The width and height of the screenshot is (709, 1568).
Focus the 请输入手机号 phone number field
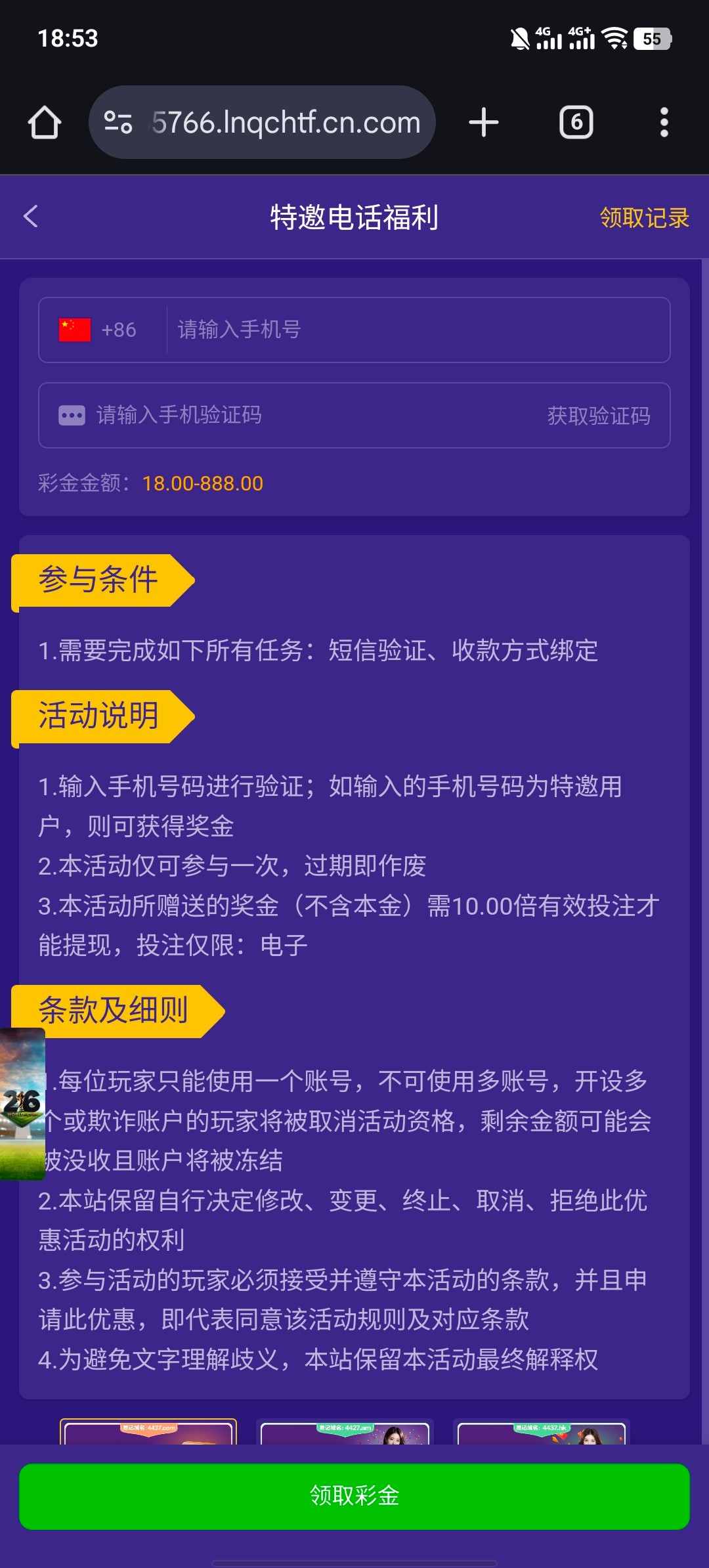414,330
